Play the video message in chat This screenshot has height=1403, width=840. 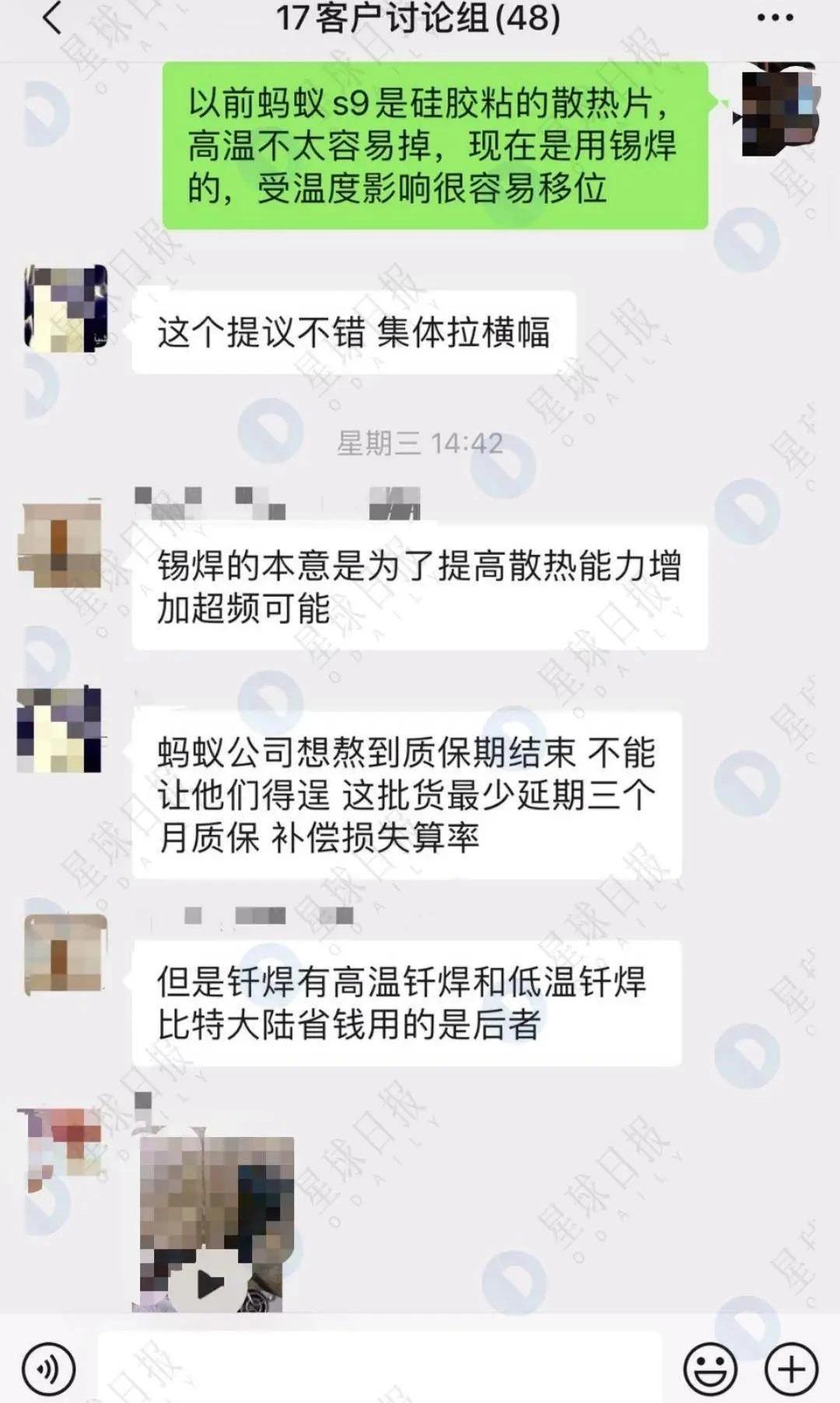(210, 1285)
